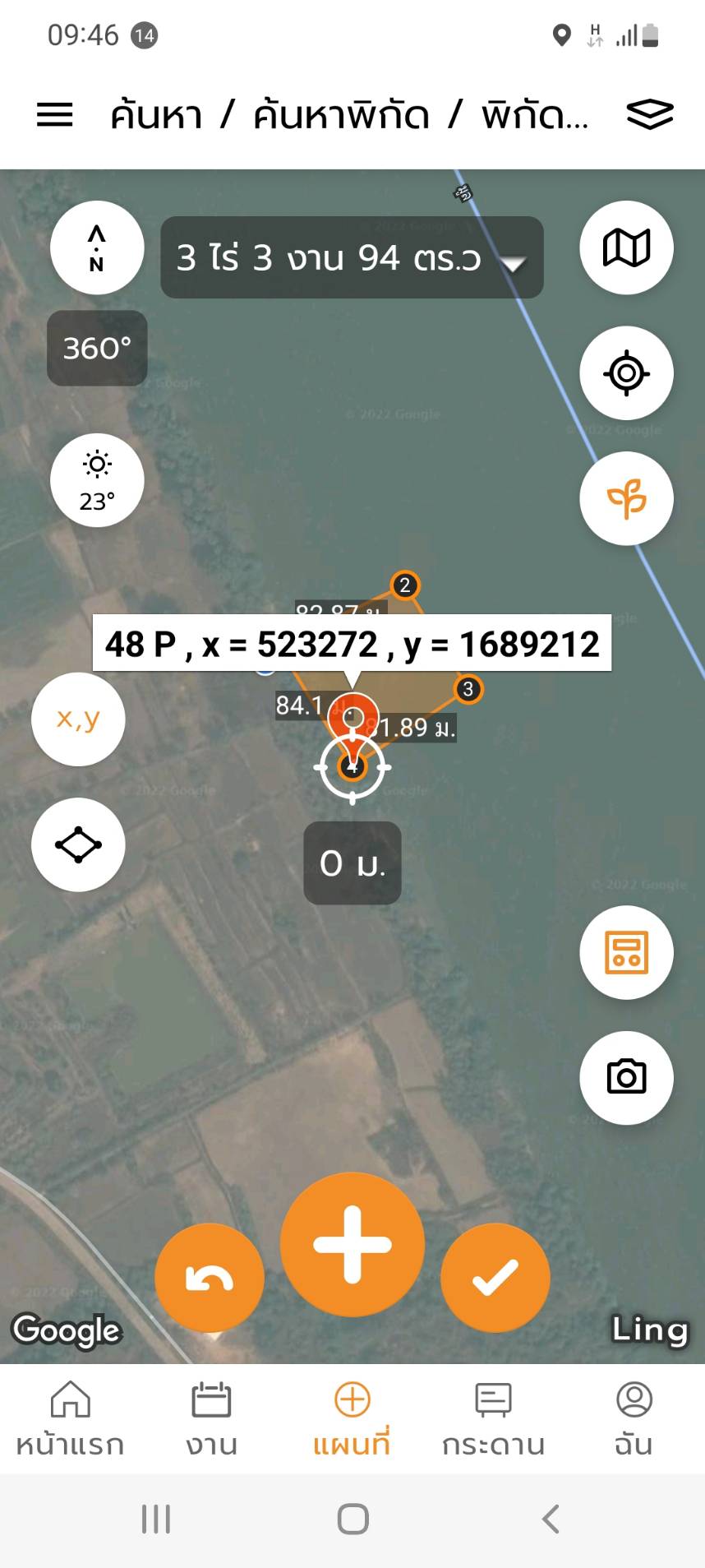Open the x,y coordinate button
This screenshot has width=705, height=1568.
tap(78, 719)
